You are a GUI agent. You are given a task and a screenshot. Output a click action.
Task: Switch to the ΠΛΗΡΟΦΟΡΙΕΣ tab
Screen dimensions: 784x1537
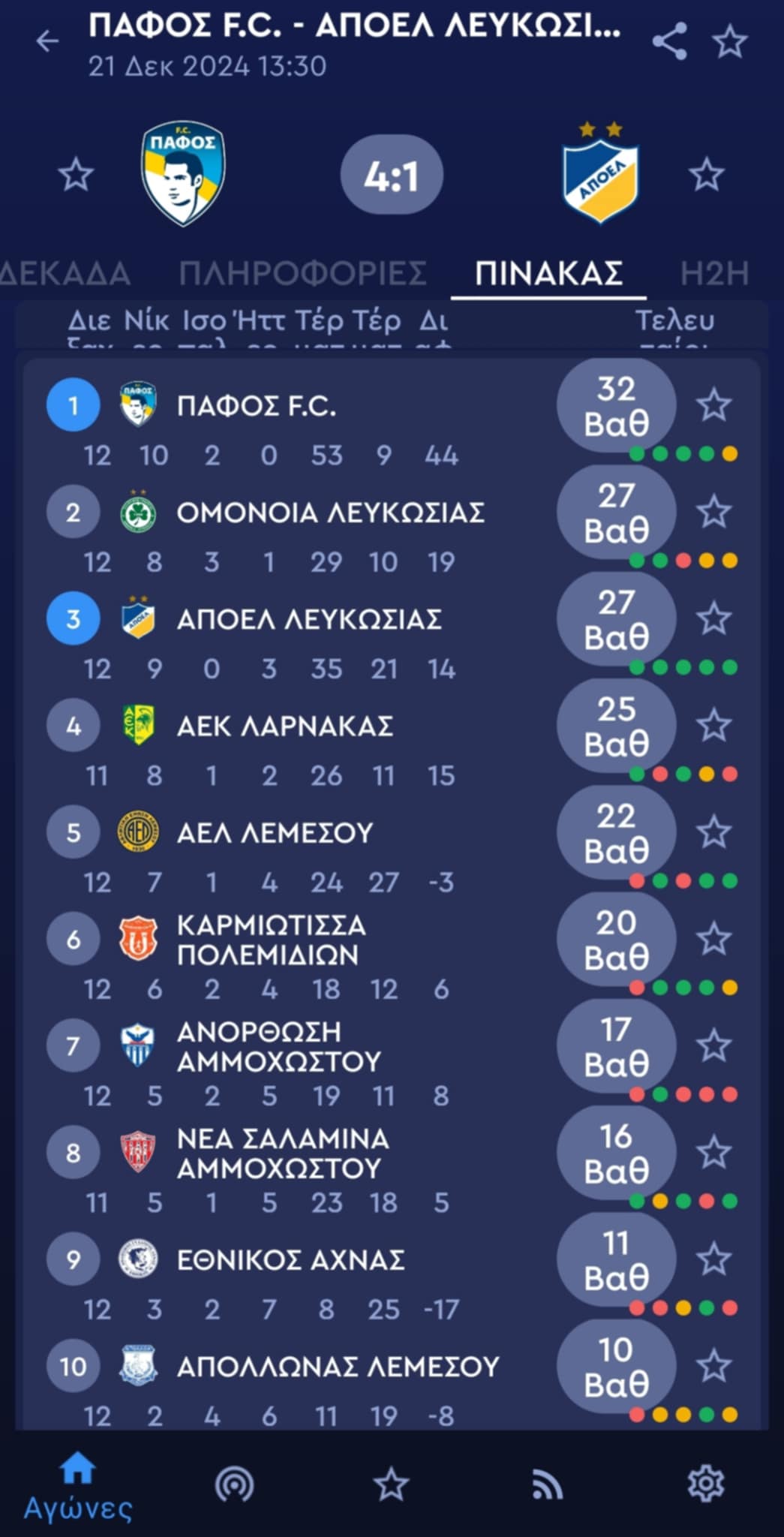(x=302, y=273)
